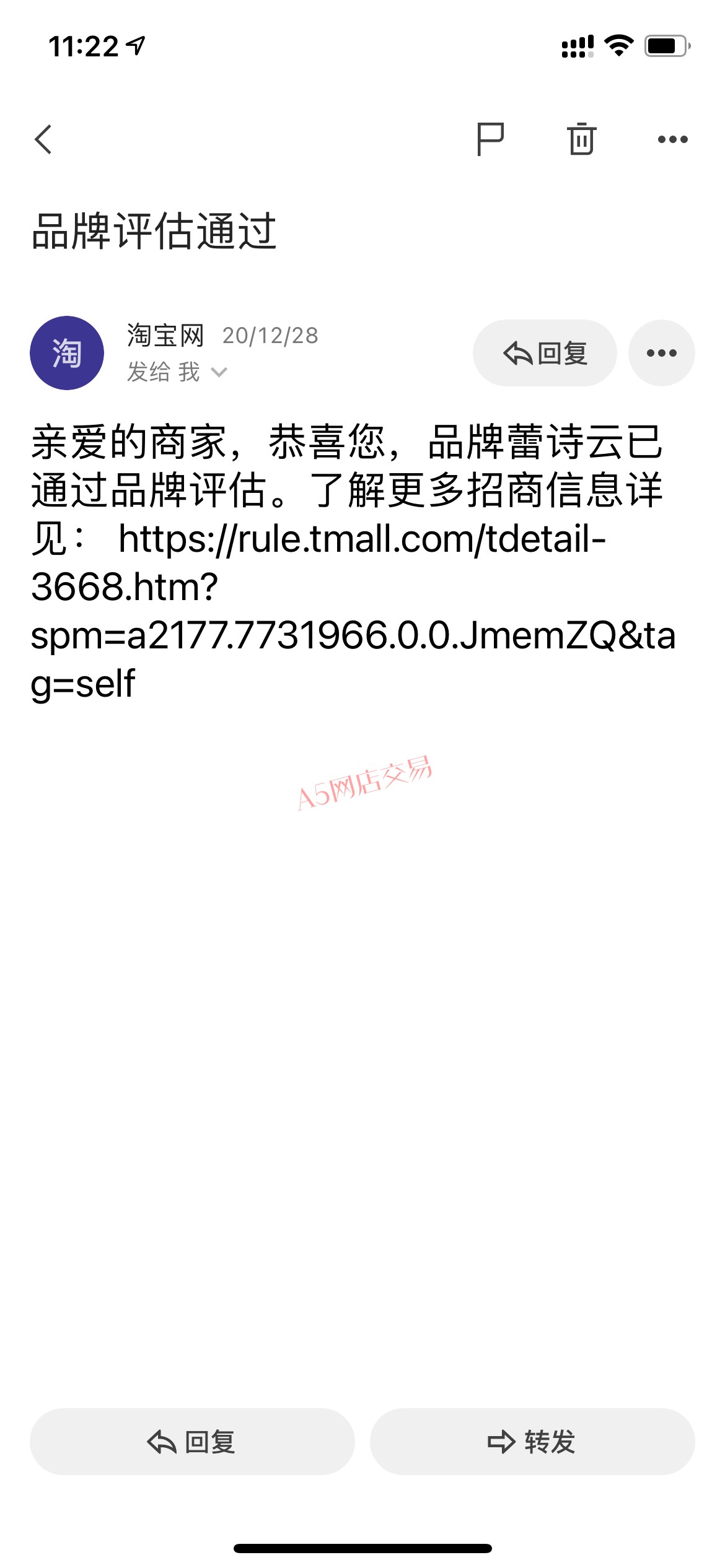Open more options next to sender's reply button

662,353
